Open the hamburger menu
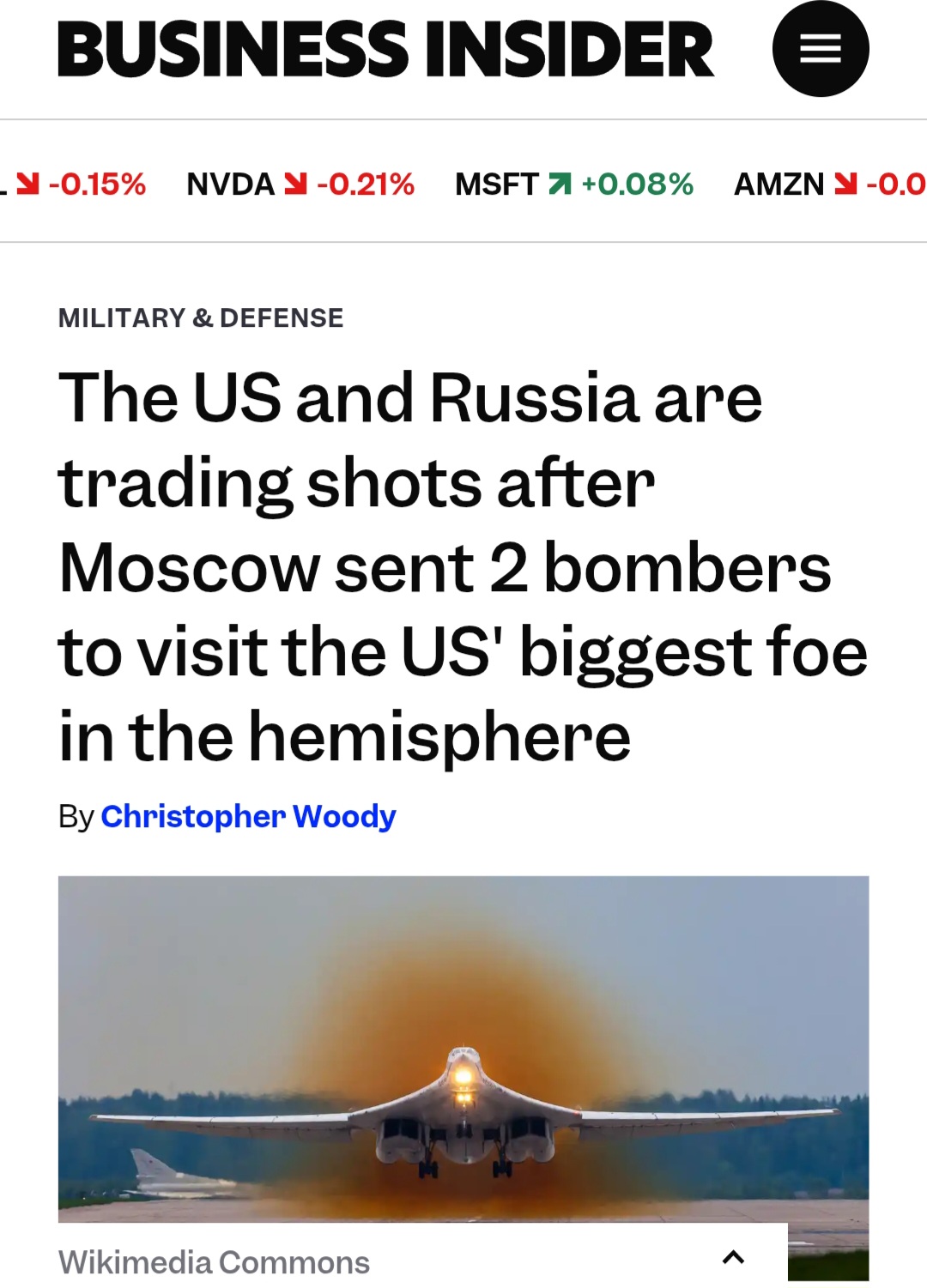 820,49
